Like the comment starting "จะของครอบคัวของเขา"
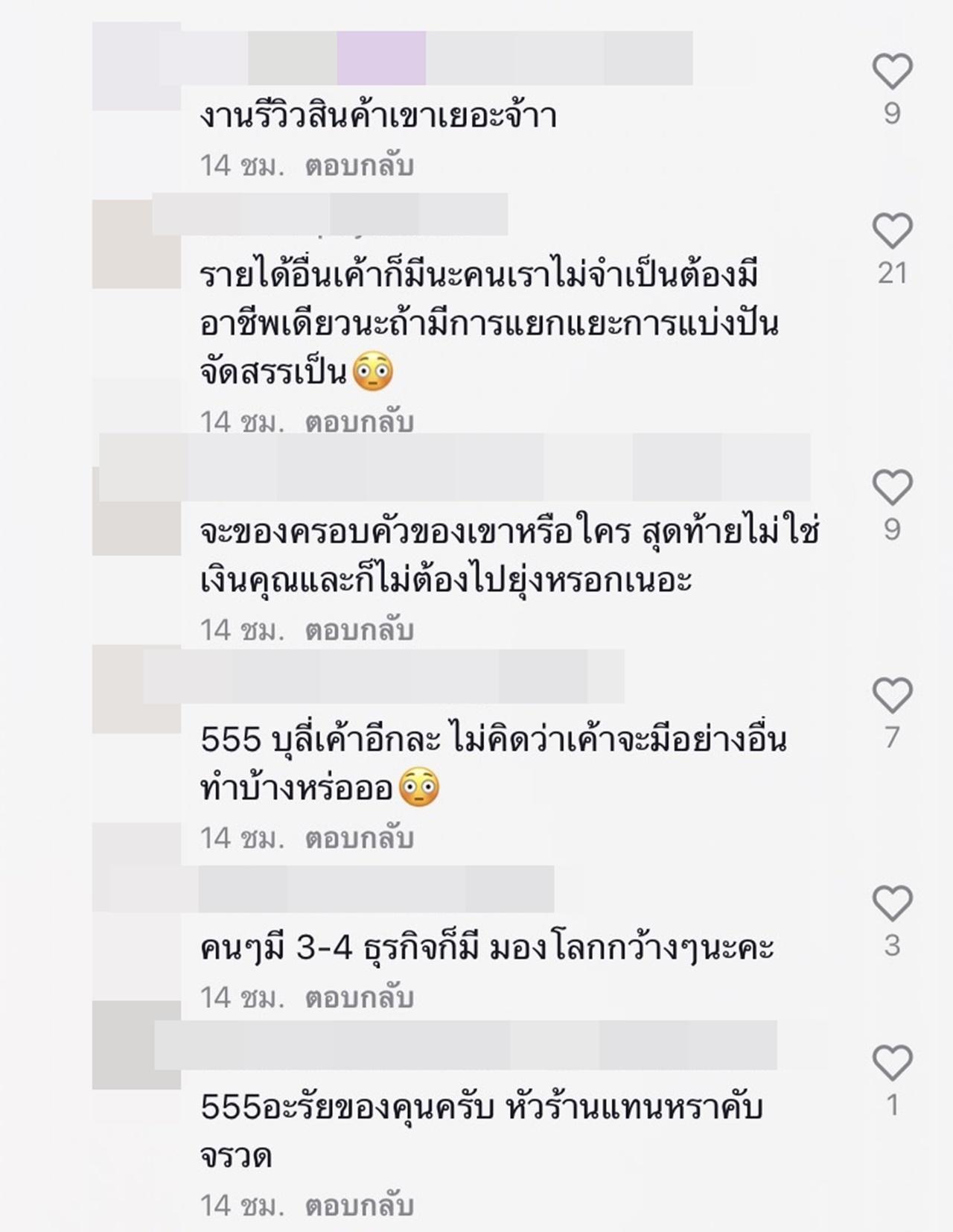Screen dimensions: 953x1232 [x=892, y=488]
